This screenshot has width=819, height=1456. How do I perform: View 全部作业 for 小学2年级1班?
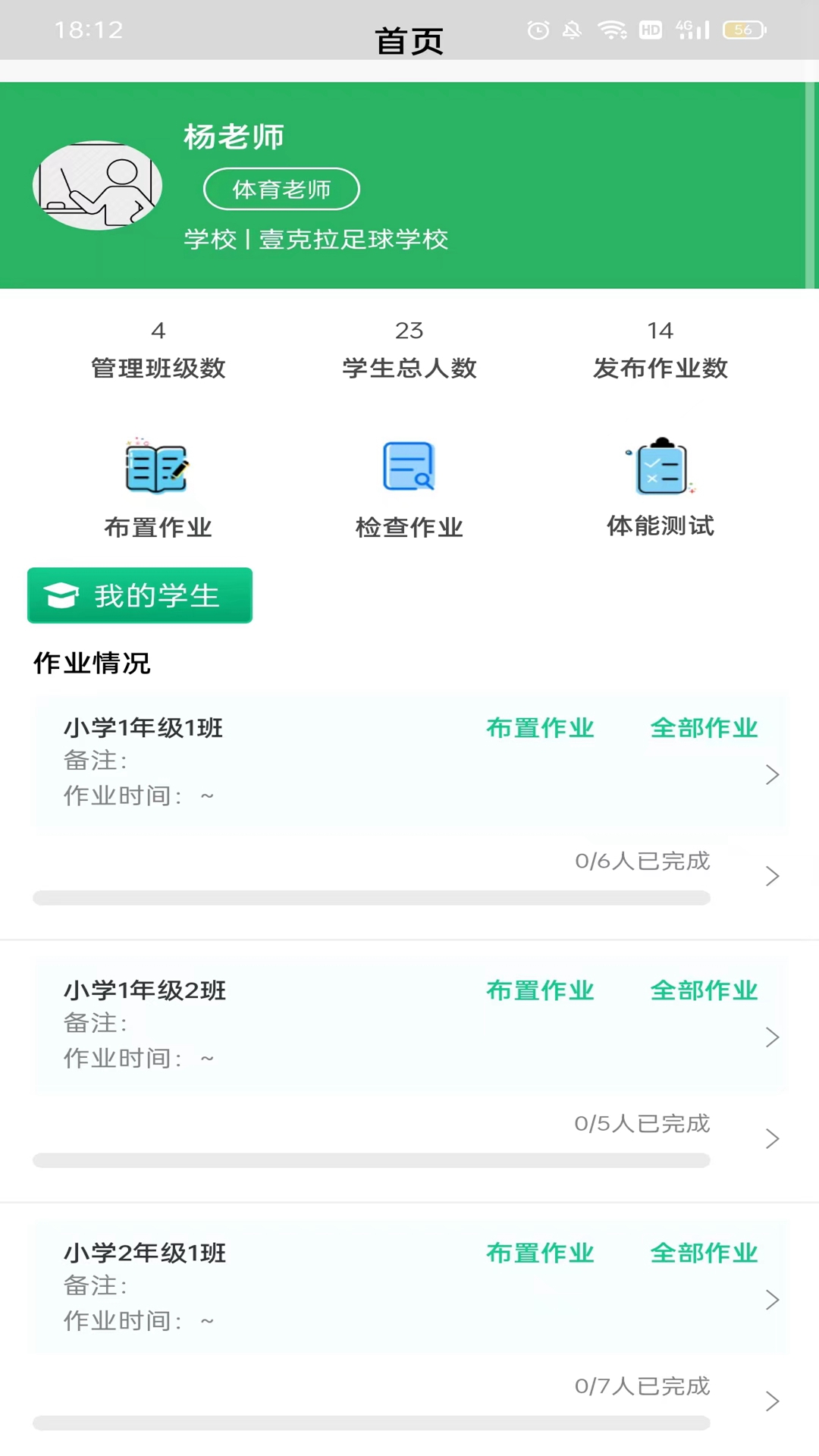(704, 1253)
